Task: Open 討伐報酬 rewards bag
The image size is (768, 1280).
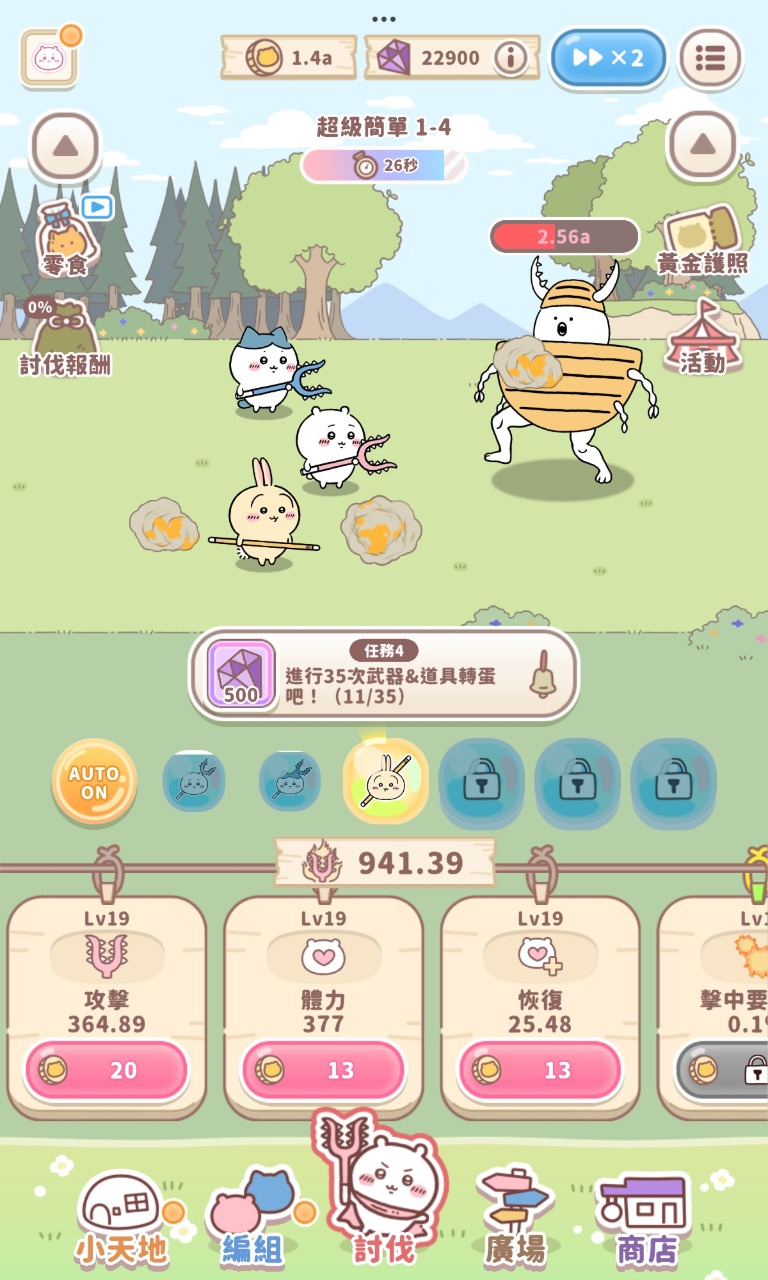Action: tap(64, 337)
